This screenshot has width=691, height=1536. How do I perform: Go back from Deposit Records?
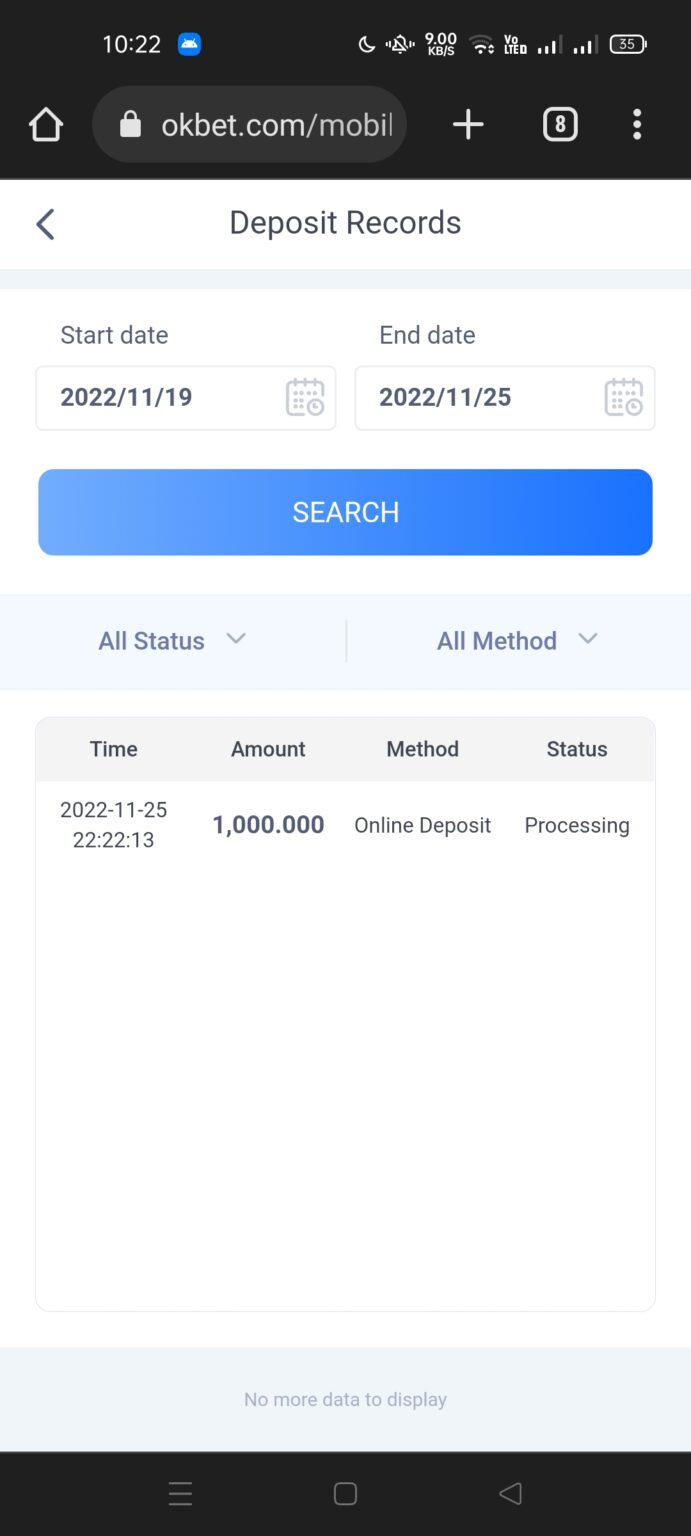click(45, 224)
